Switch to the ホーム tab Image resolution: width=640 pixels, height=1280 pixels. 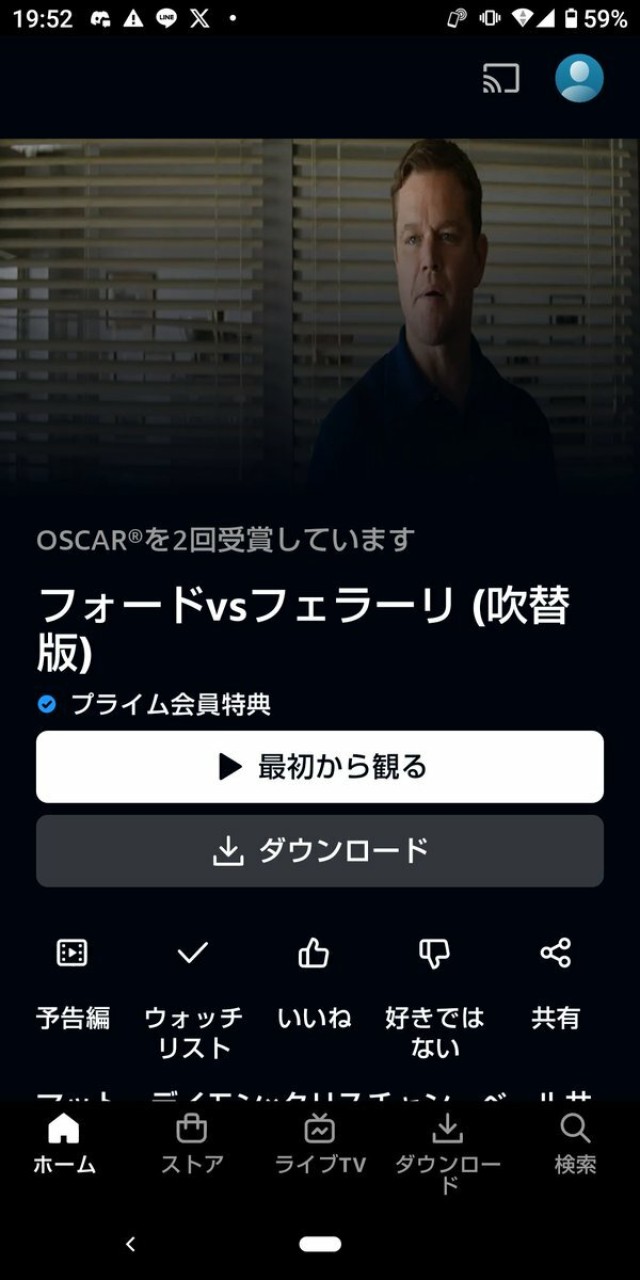[64, 1145]
